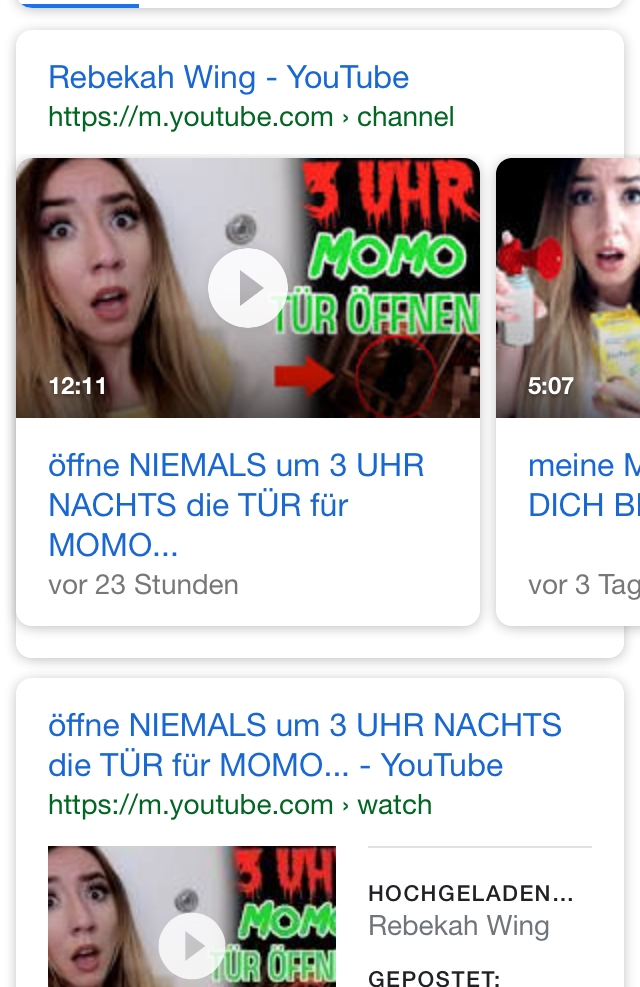This screenshot has width=640, height=987.
Task: Play the 5:07 video thumbnail
Action: tap(568, 288)
